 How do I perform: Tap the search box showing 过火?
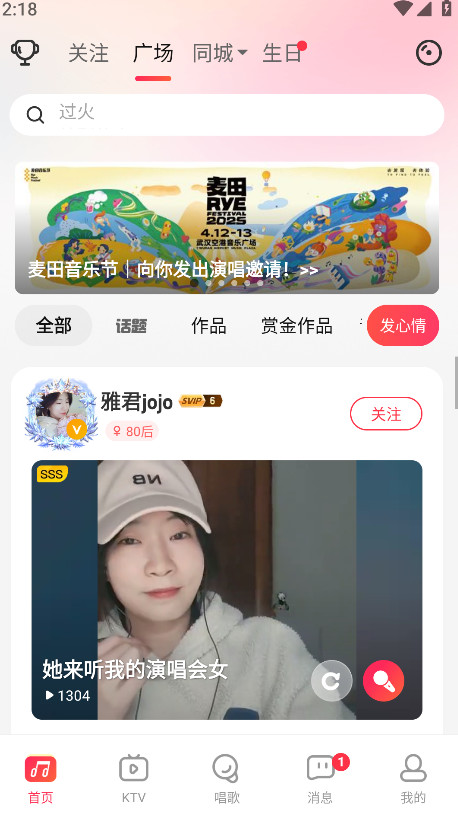pos(227,115)
